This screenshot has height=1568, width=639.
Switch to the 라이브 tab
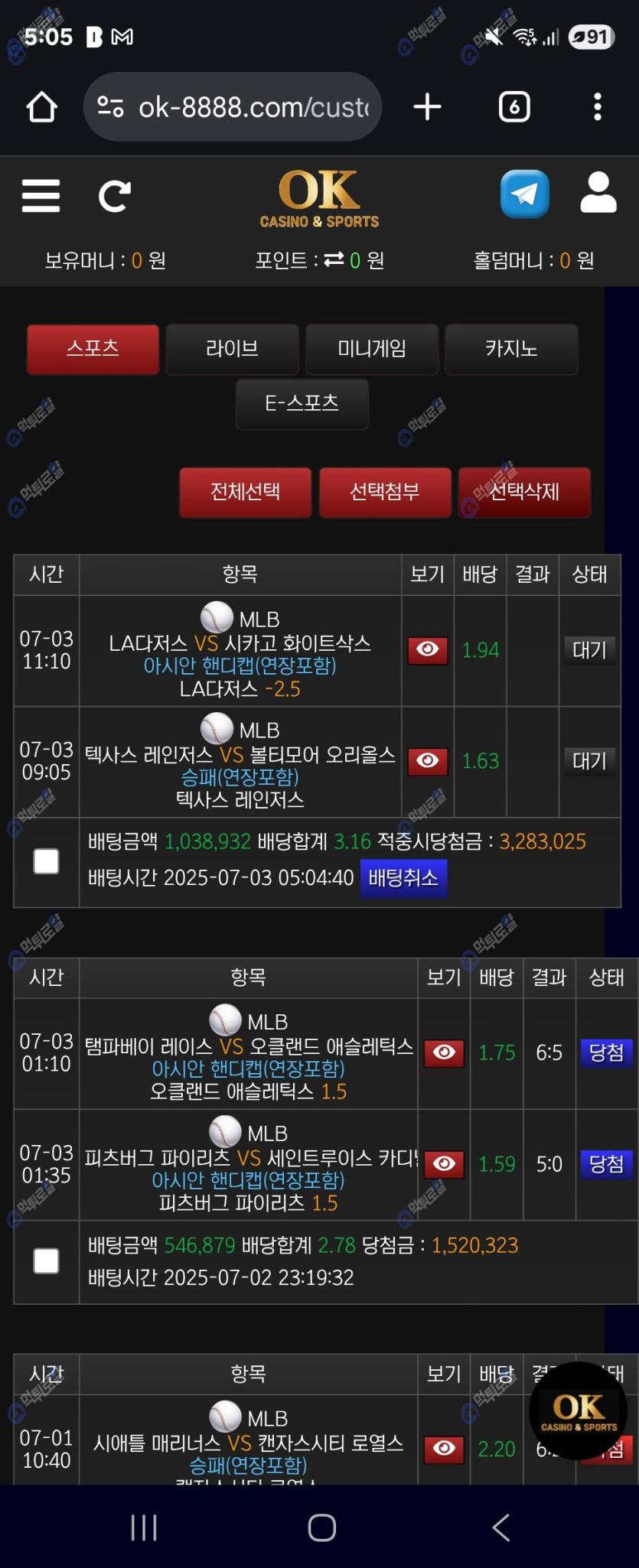[232, 349]
